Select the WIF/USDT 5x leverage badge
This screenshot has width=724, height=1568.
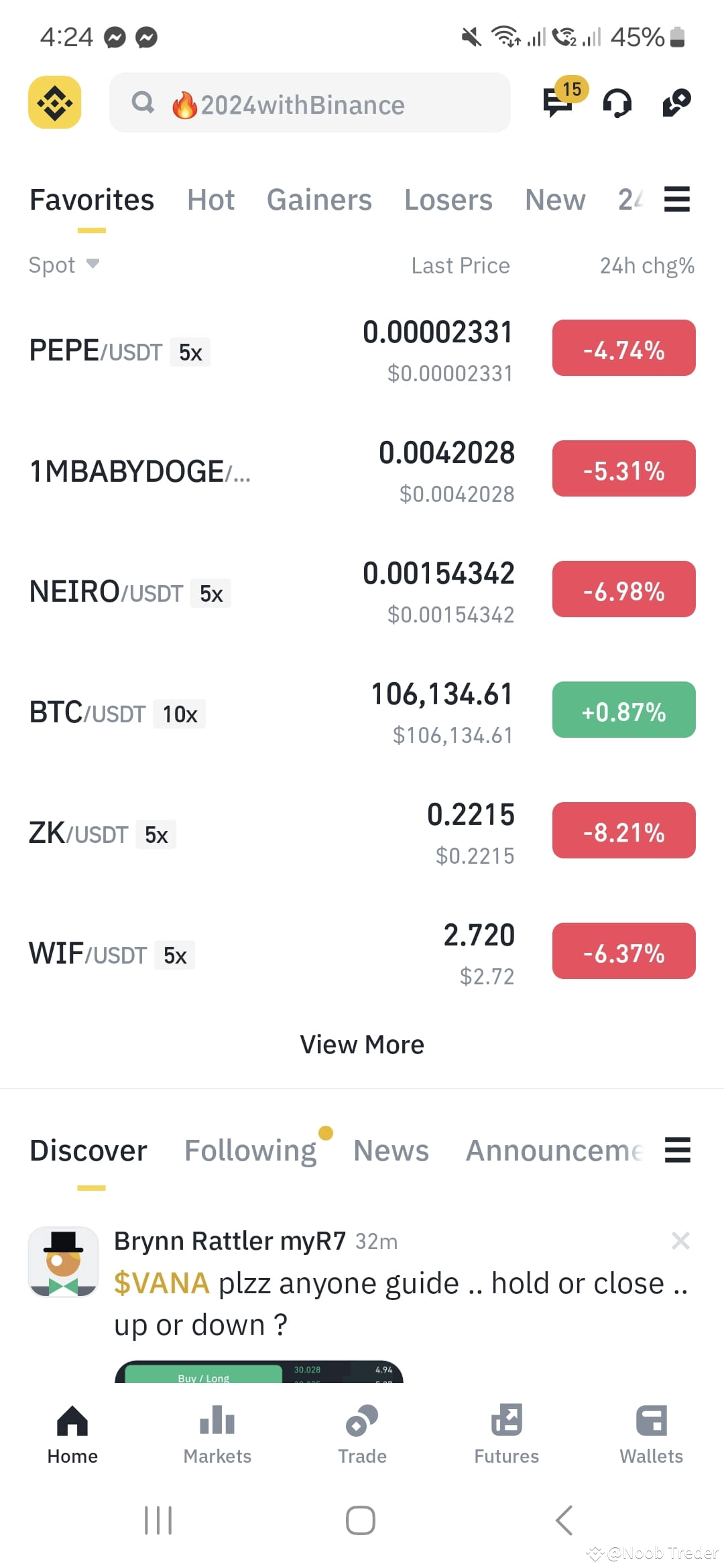pos(174,955)
